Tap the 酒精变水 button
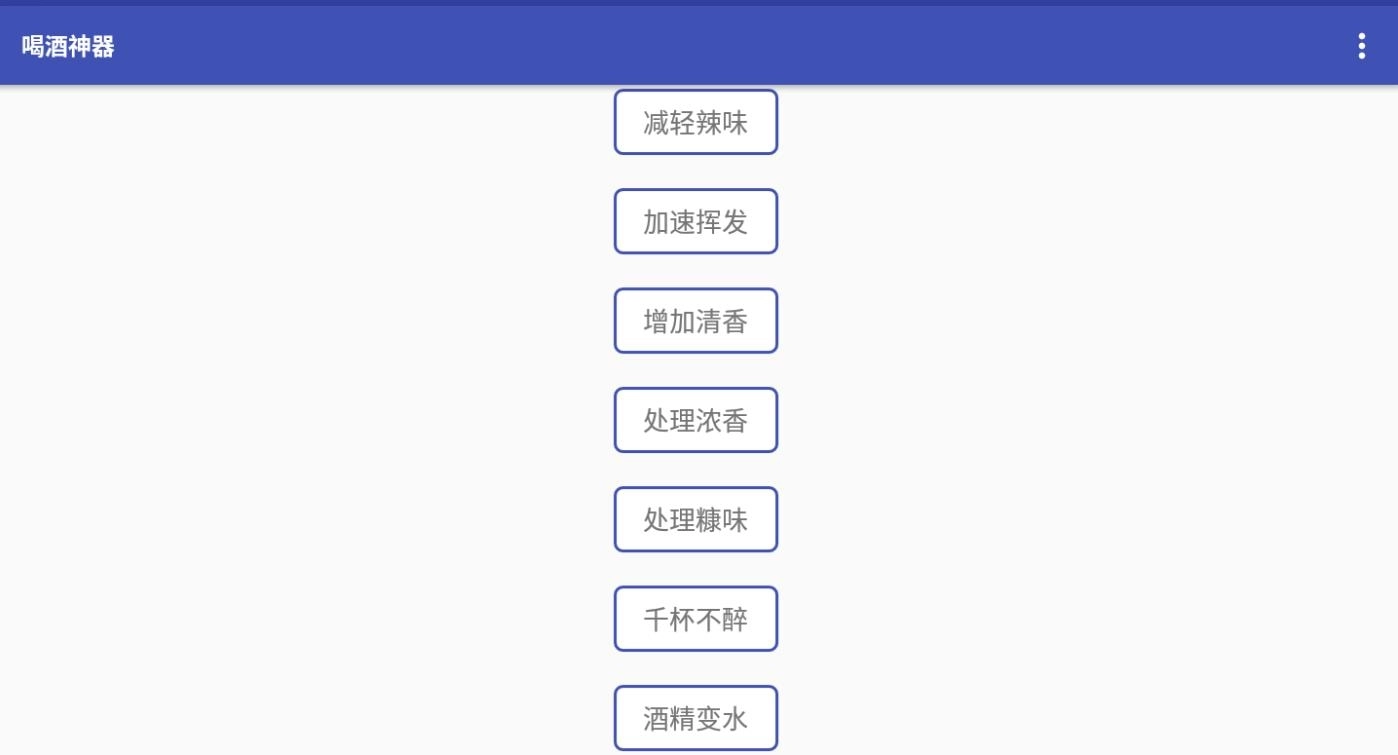Screen dimensions: 1398x755 pyautogui.click(x=695, y=718)
